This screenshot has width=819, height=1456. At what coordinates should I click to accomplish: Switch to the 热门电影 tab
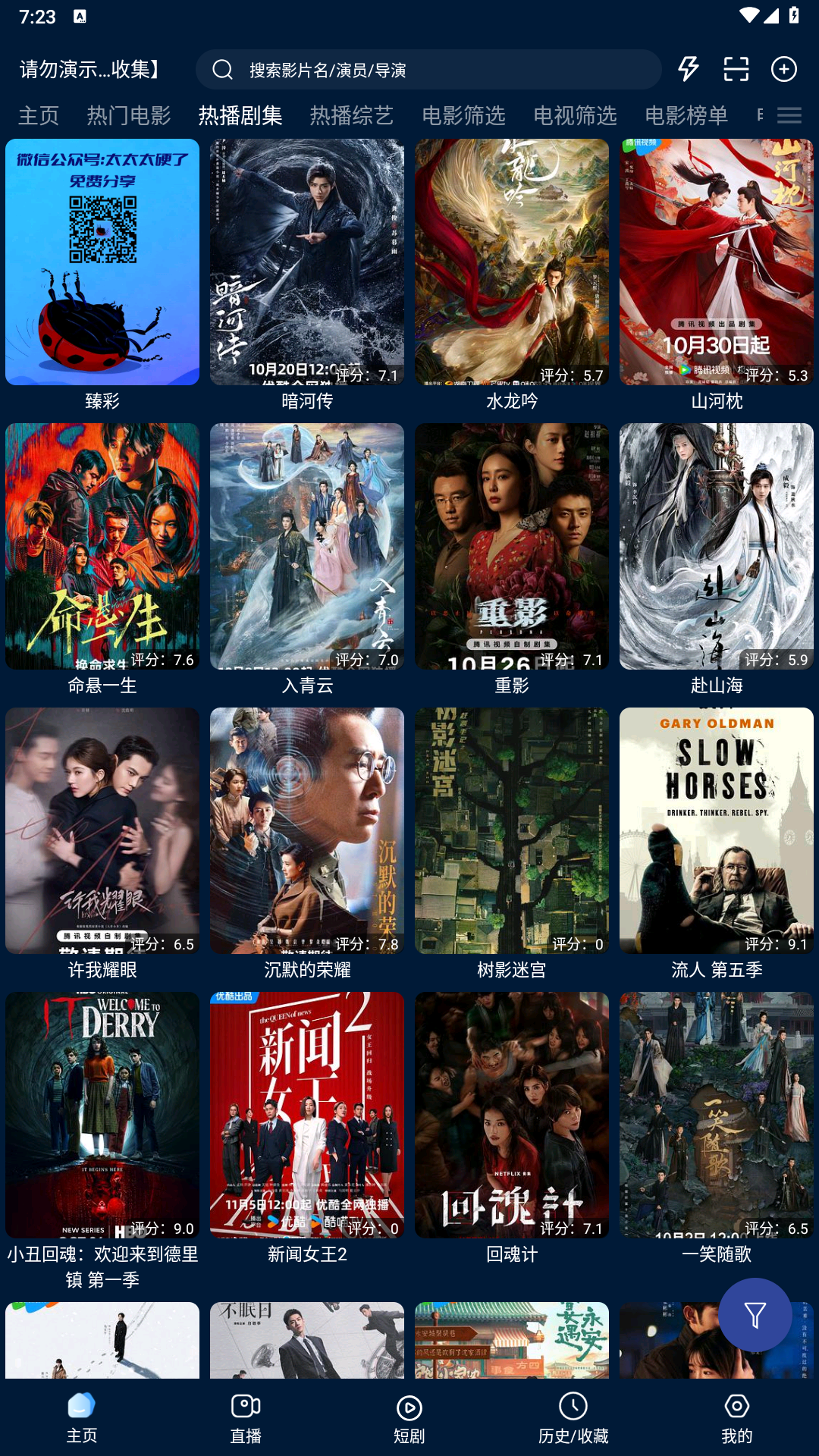click(x=129, y=115)
